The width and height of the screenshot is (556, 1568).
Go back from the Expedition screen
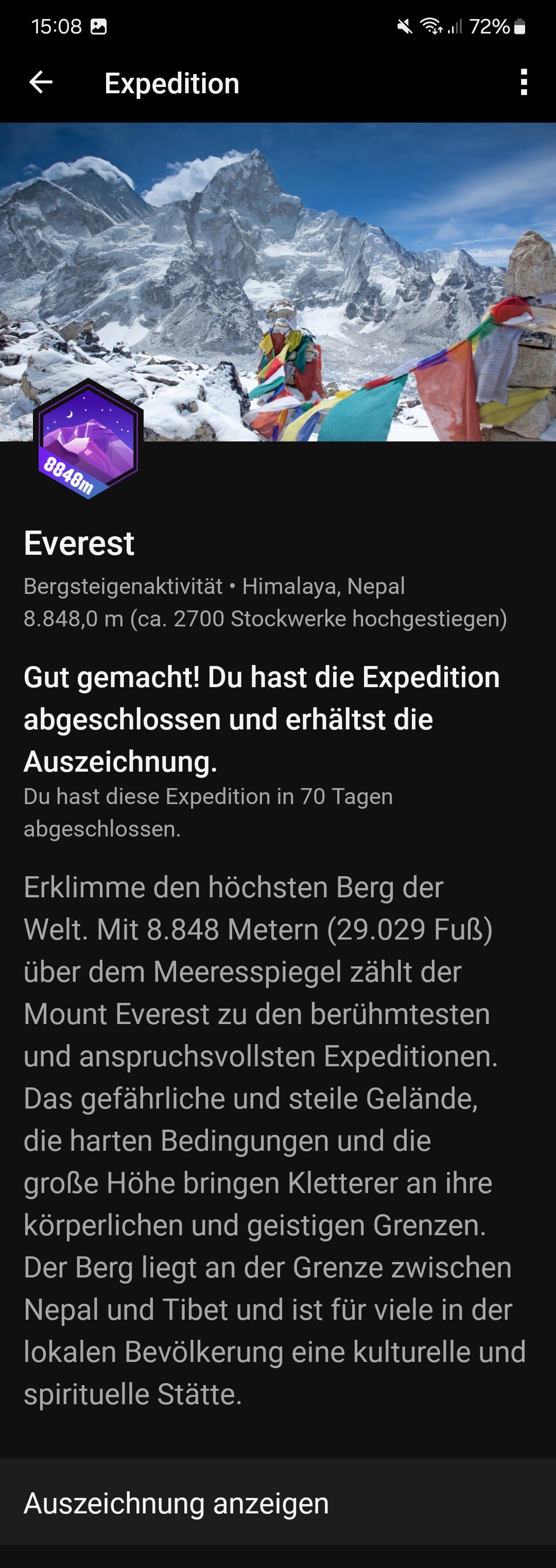coord(41,82)
